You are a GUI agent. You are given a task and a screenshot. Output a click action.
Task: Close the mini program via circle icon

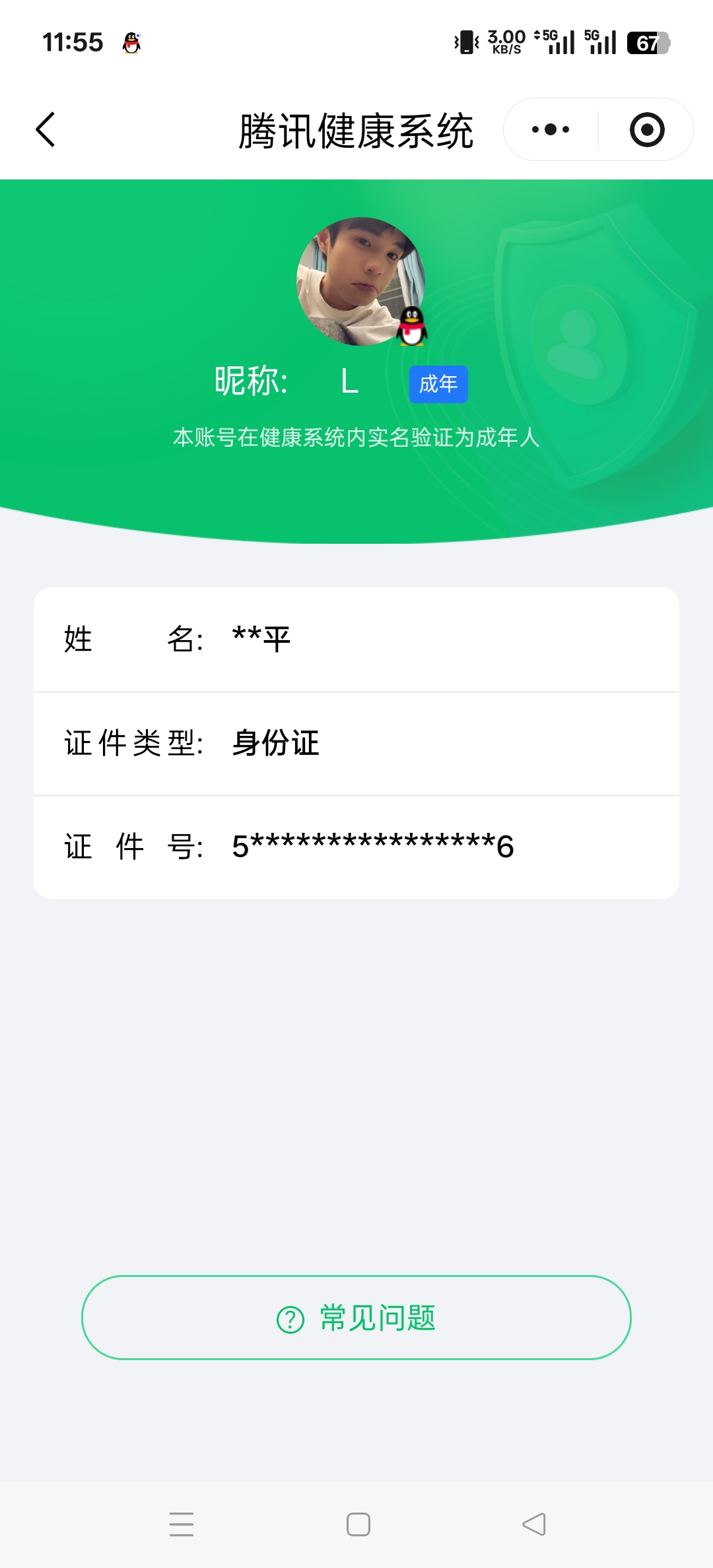click(x=646, y=129)
